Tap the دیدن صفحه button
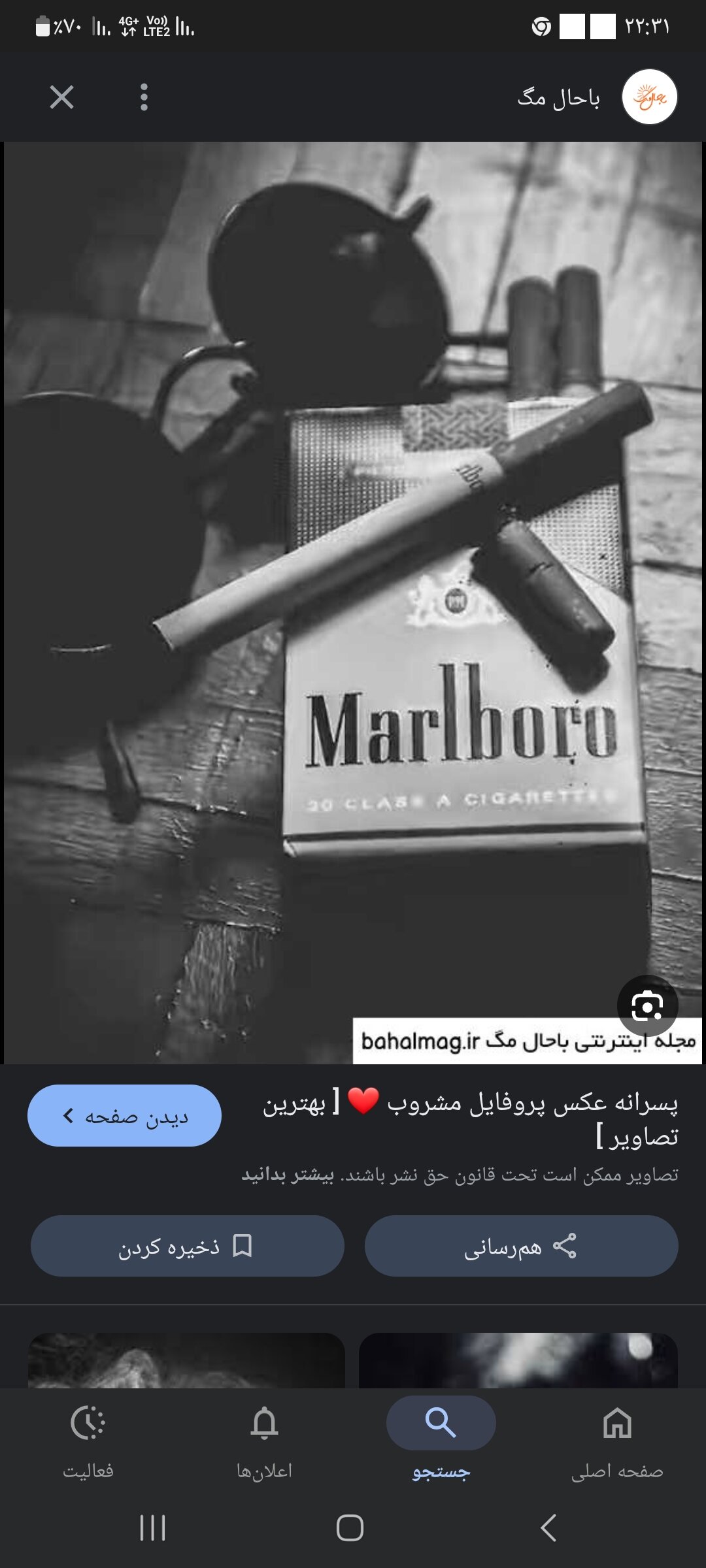This screenshot has height=1568, width=706. pyautogui.click(x=124, y=1116)
